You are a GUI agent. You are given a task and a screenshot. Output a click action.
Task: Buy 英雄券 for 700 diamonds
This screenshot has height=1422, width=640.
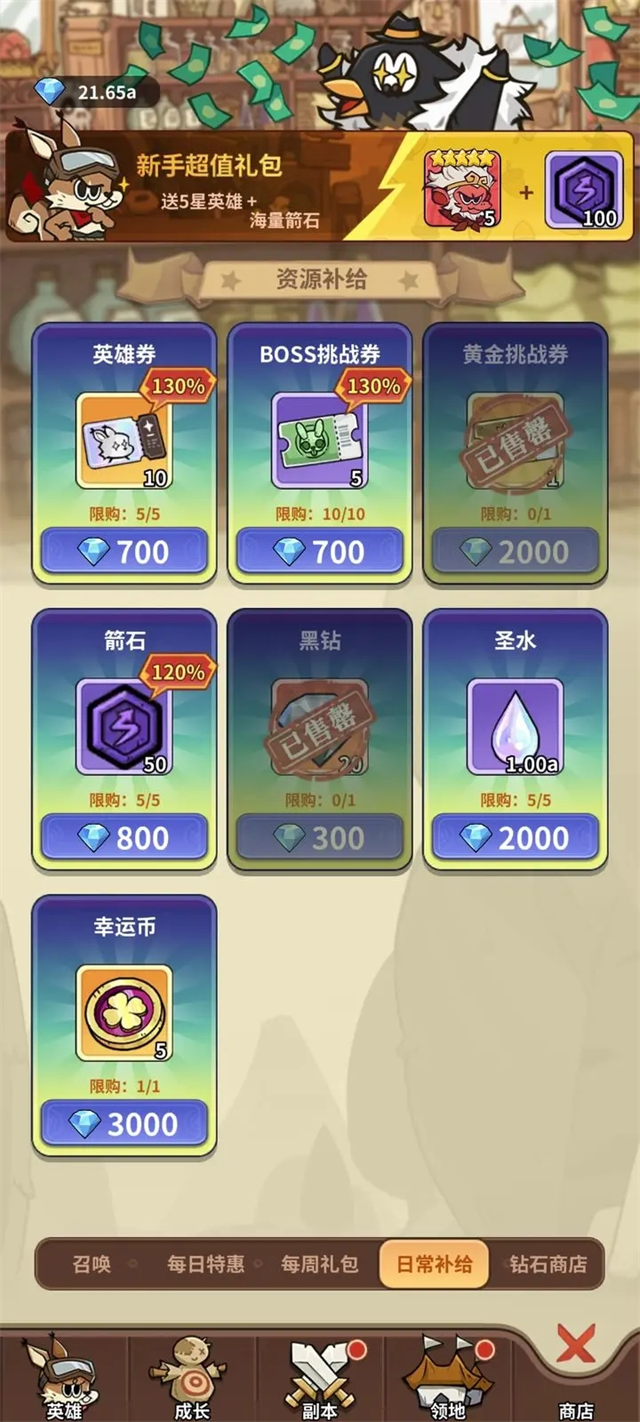point(124,551)
